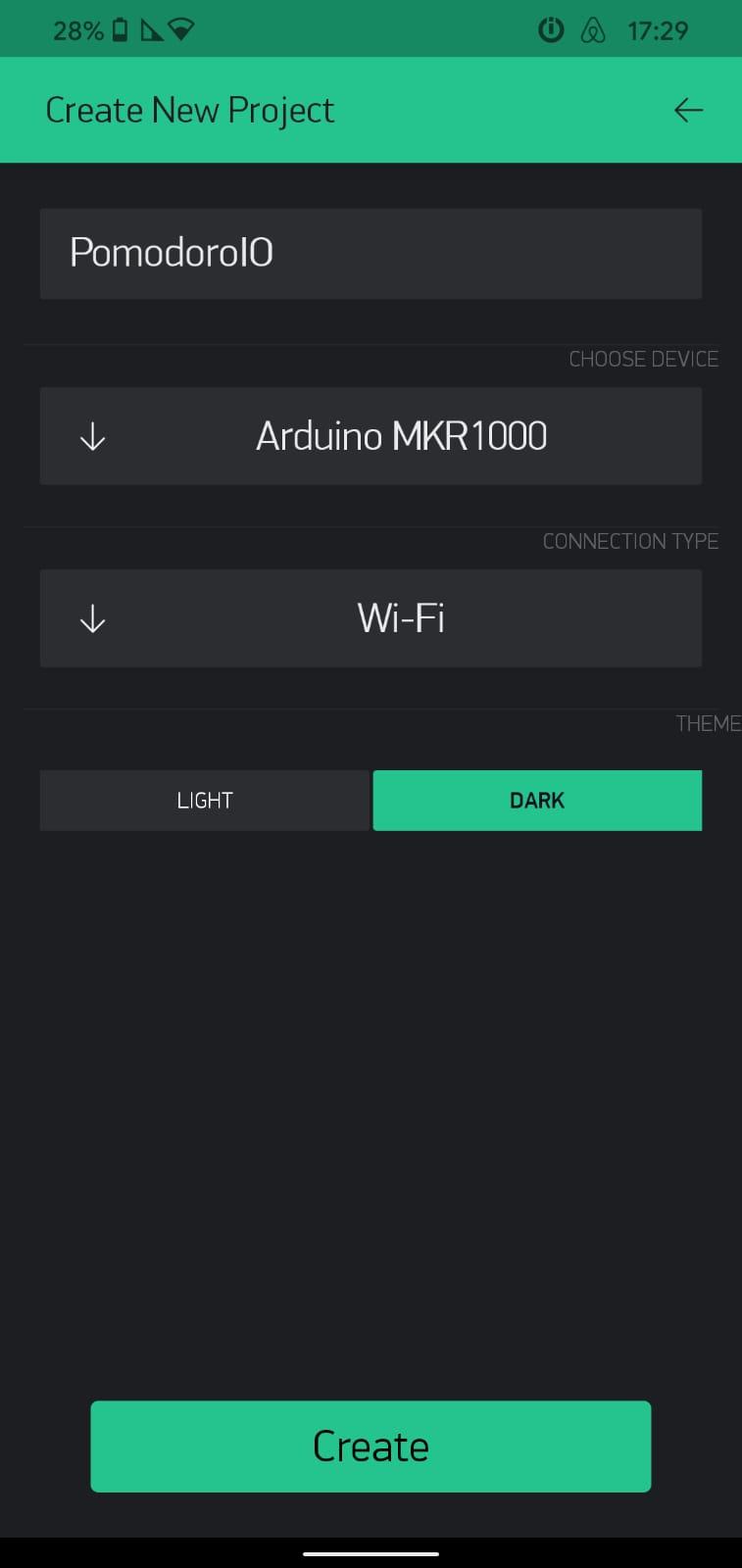Viewport: 742px width, 1568px height.
Task: Open the Arduino MKR1000 device dropdown
Action: (x=371, y=436)
